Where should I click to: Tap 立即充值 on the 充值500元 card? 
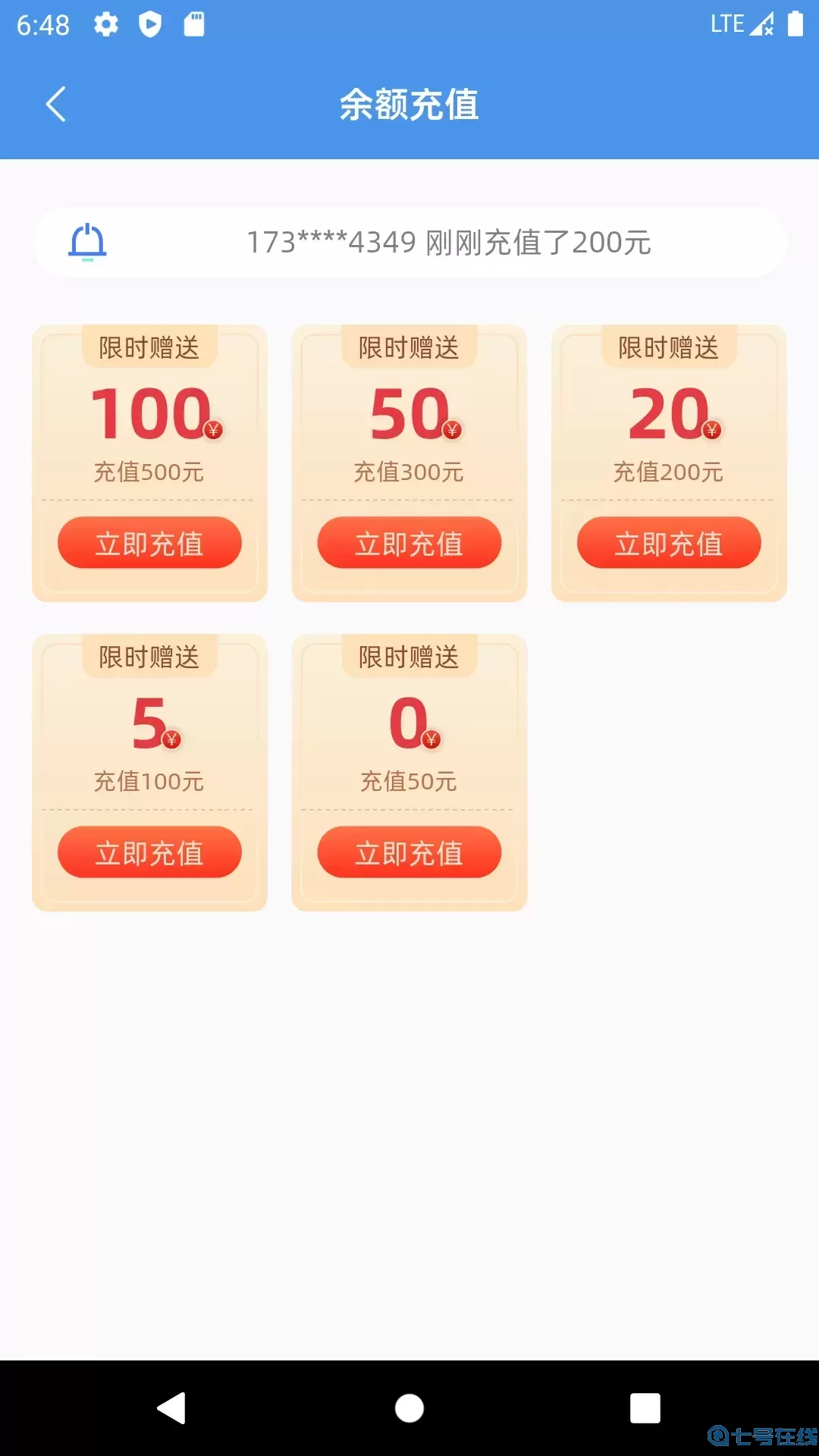click(149, 542)
